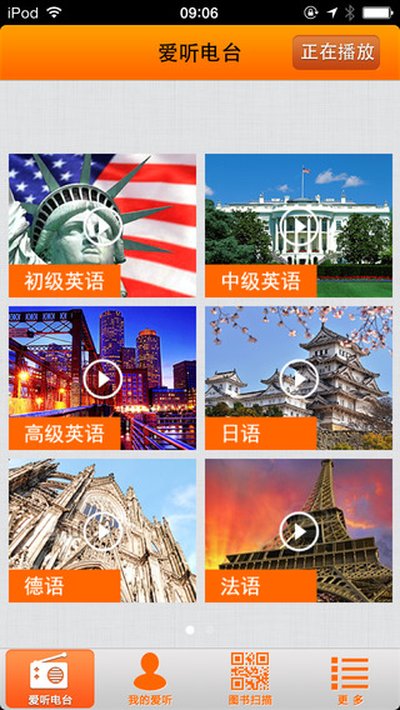Switch to the 我的爱听 tab

[150, 679]
